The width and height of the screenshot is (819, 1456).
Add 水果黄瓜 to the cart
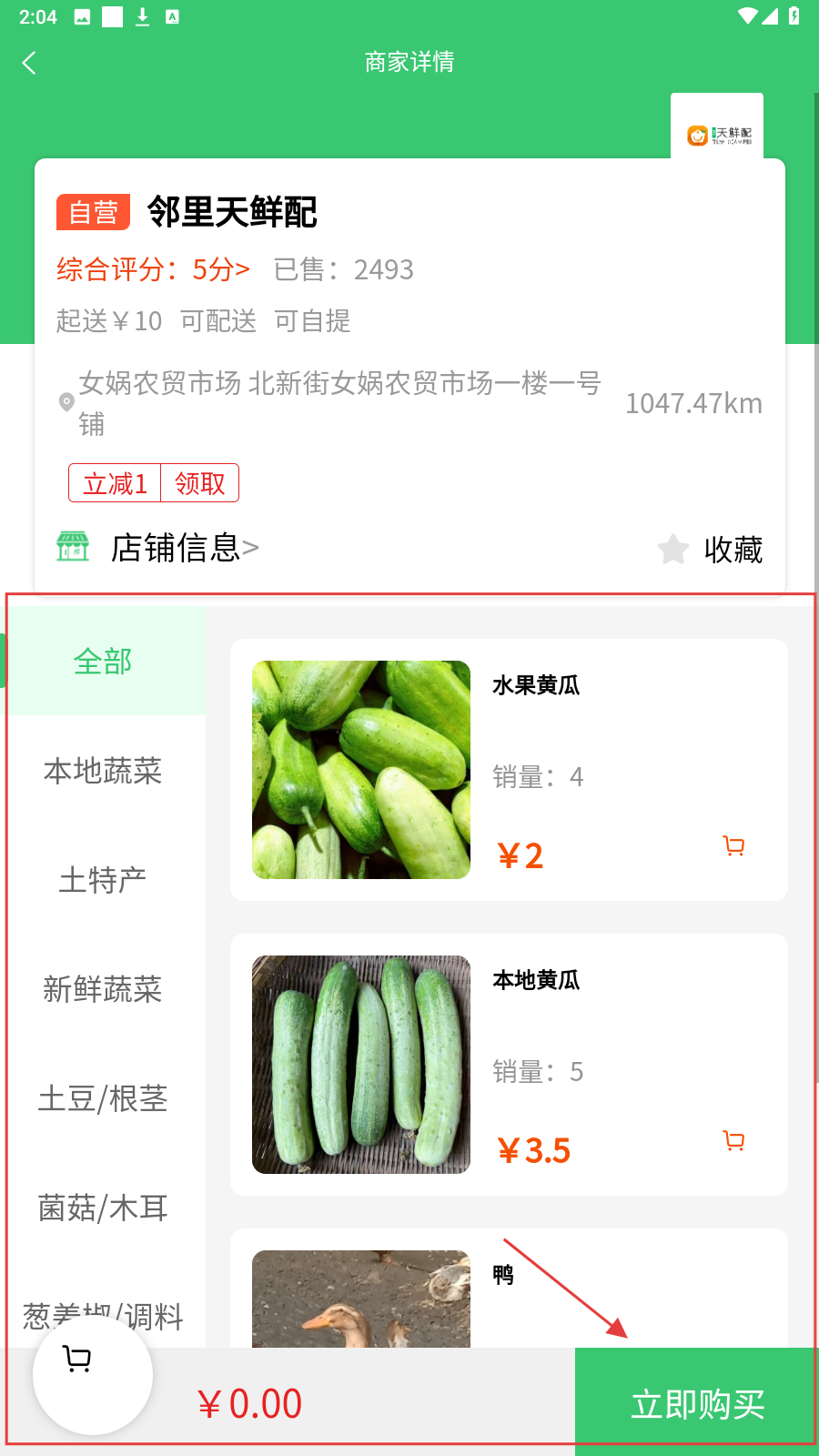point(733,846)
